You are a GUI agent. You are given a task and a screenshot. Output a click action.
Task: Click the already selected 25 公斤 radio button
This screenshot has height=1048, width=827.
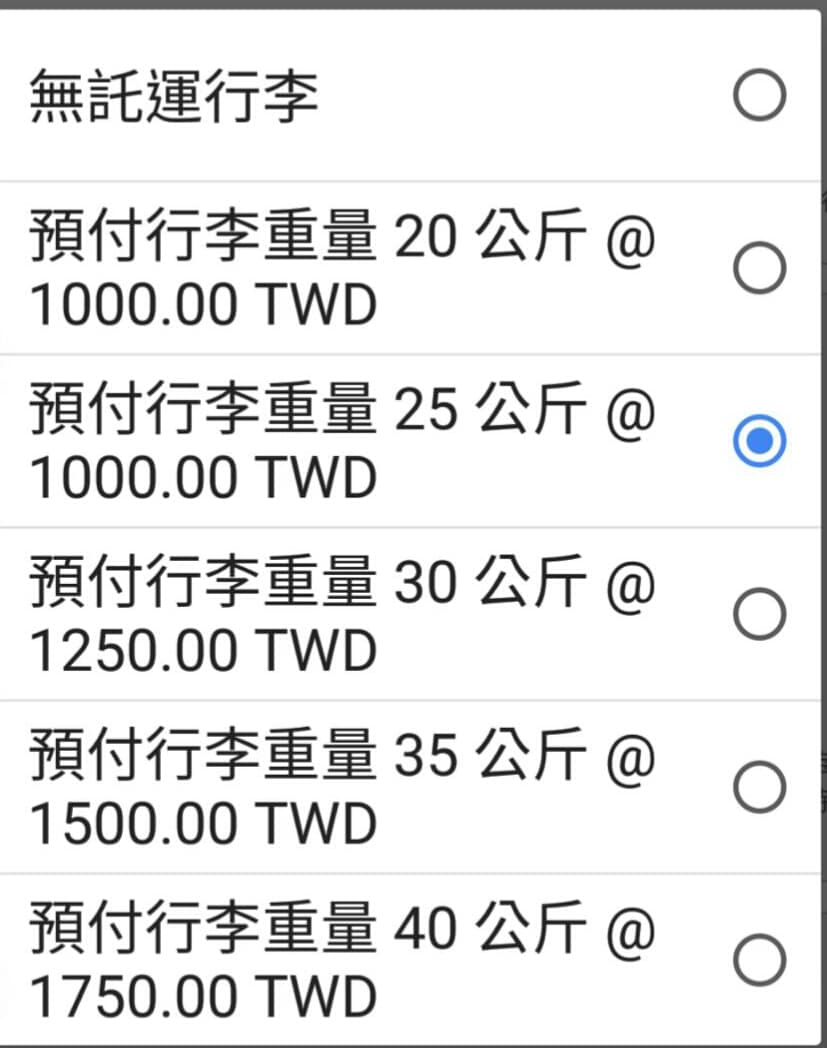760,440
